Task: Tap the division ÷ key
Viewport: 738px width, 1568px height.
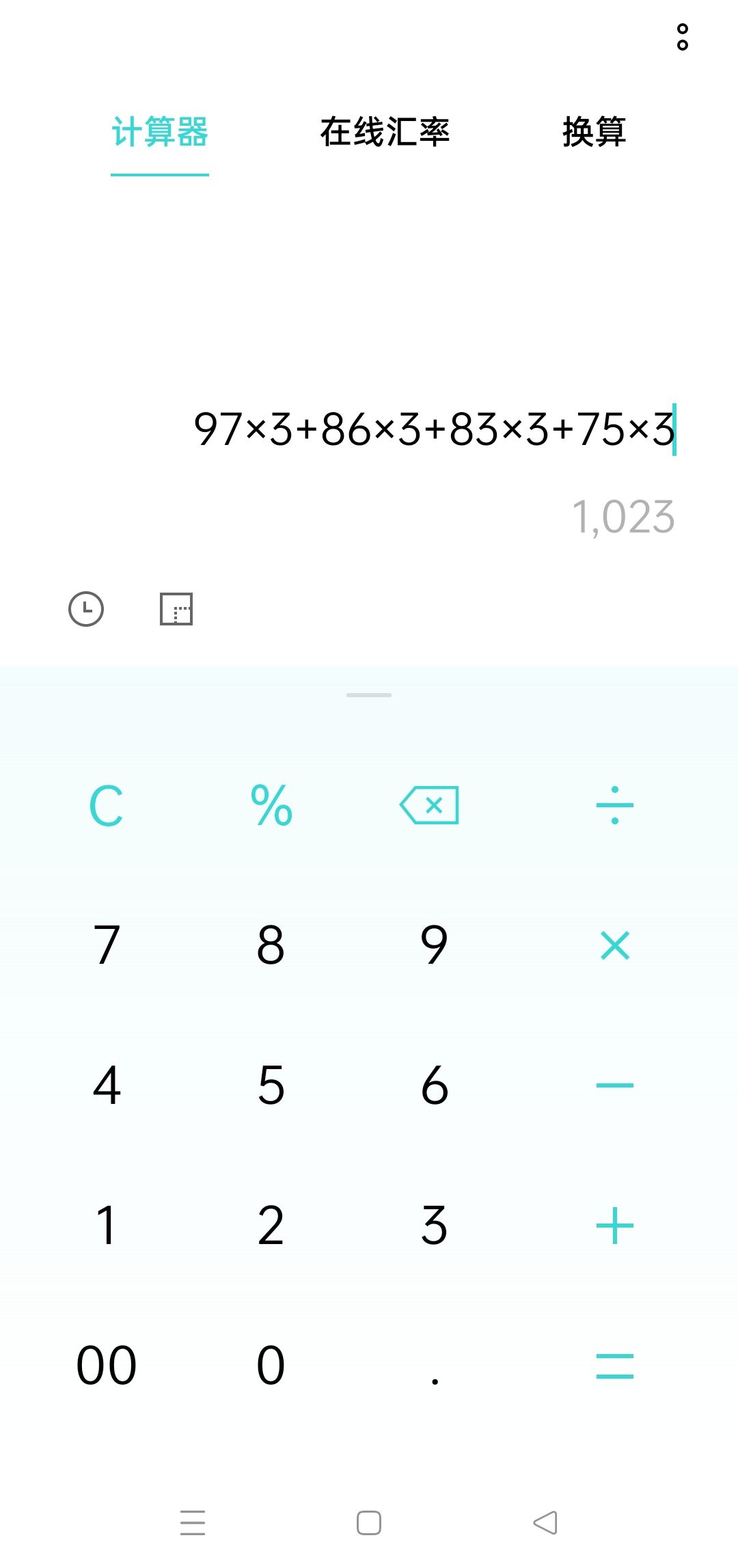Action: pos(614,805)
